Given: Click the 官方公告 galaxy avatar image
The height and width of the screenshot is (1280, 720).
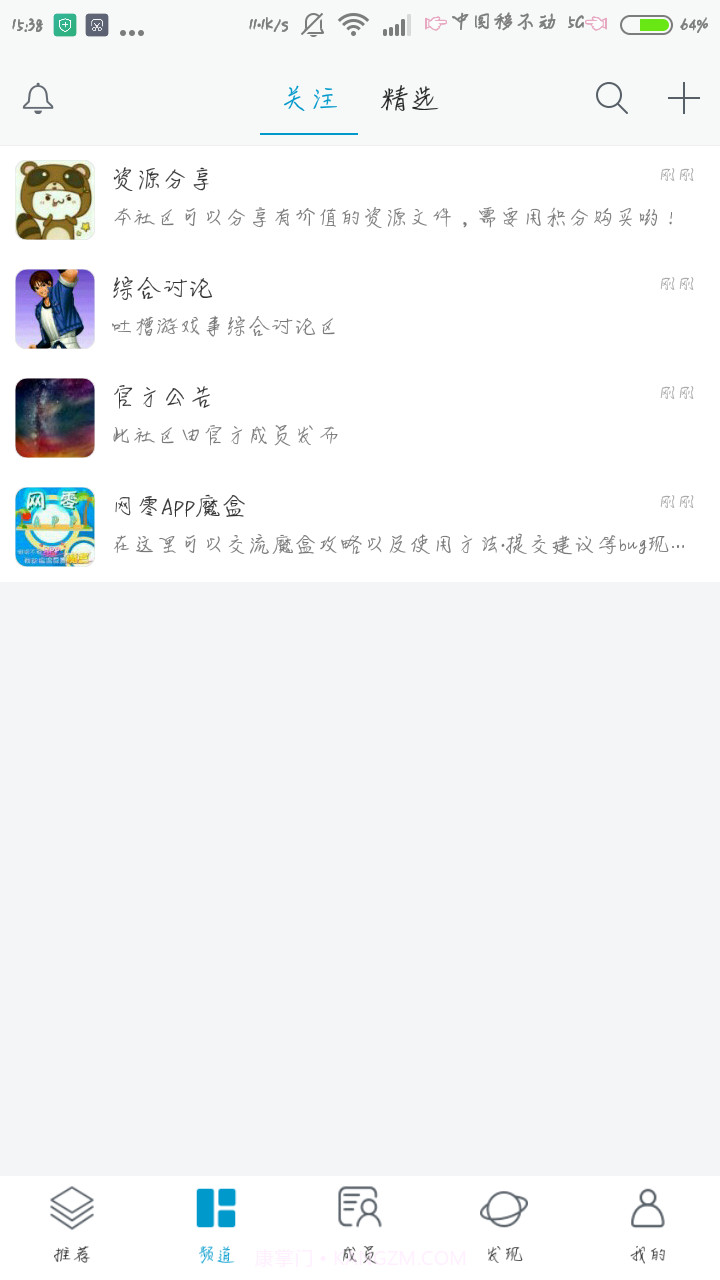Looking at the screenshot, I should click(54, 417).
